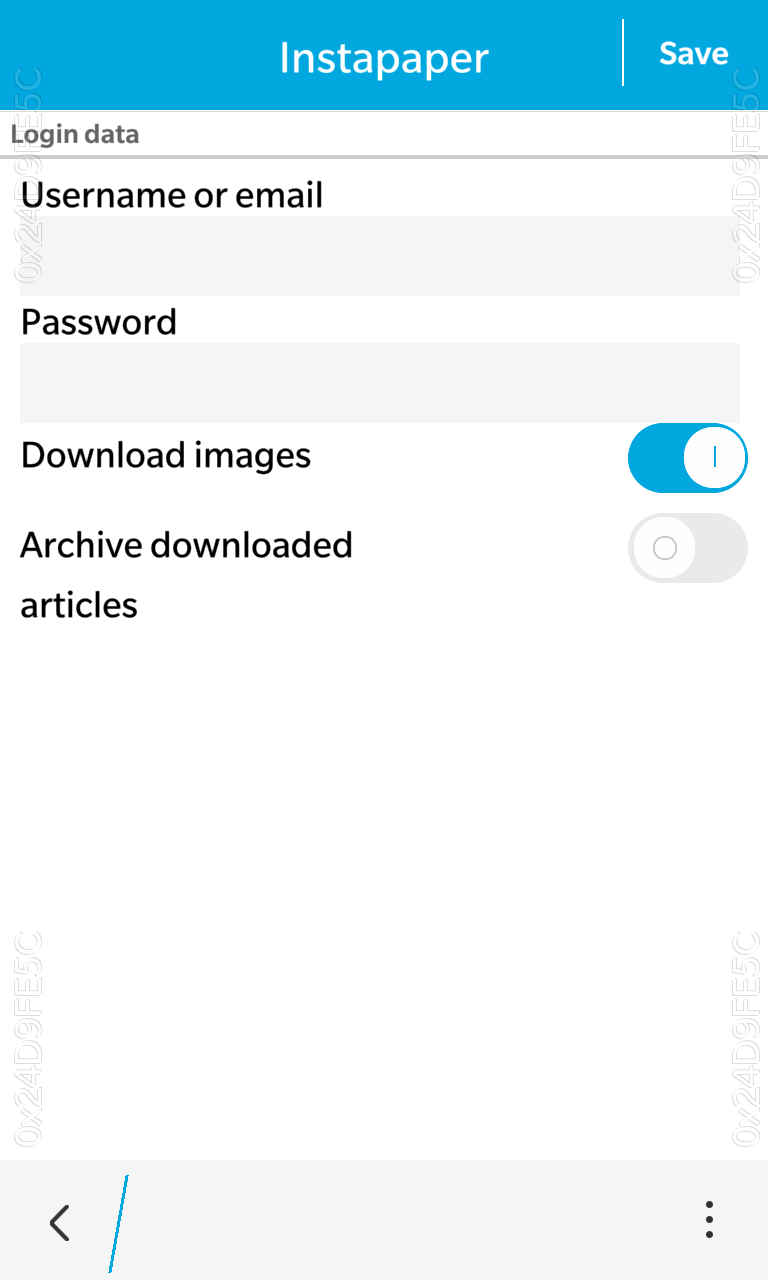Select the Password text field
This screenshot has width=768, height=1280.
click(380, 383)
